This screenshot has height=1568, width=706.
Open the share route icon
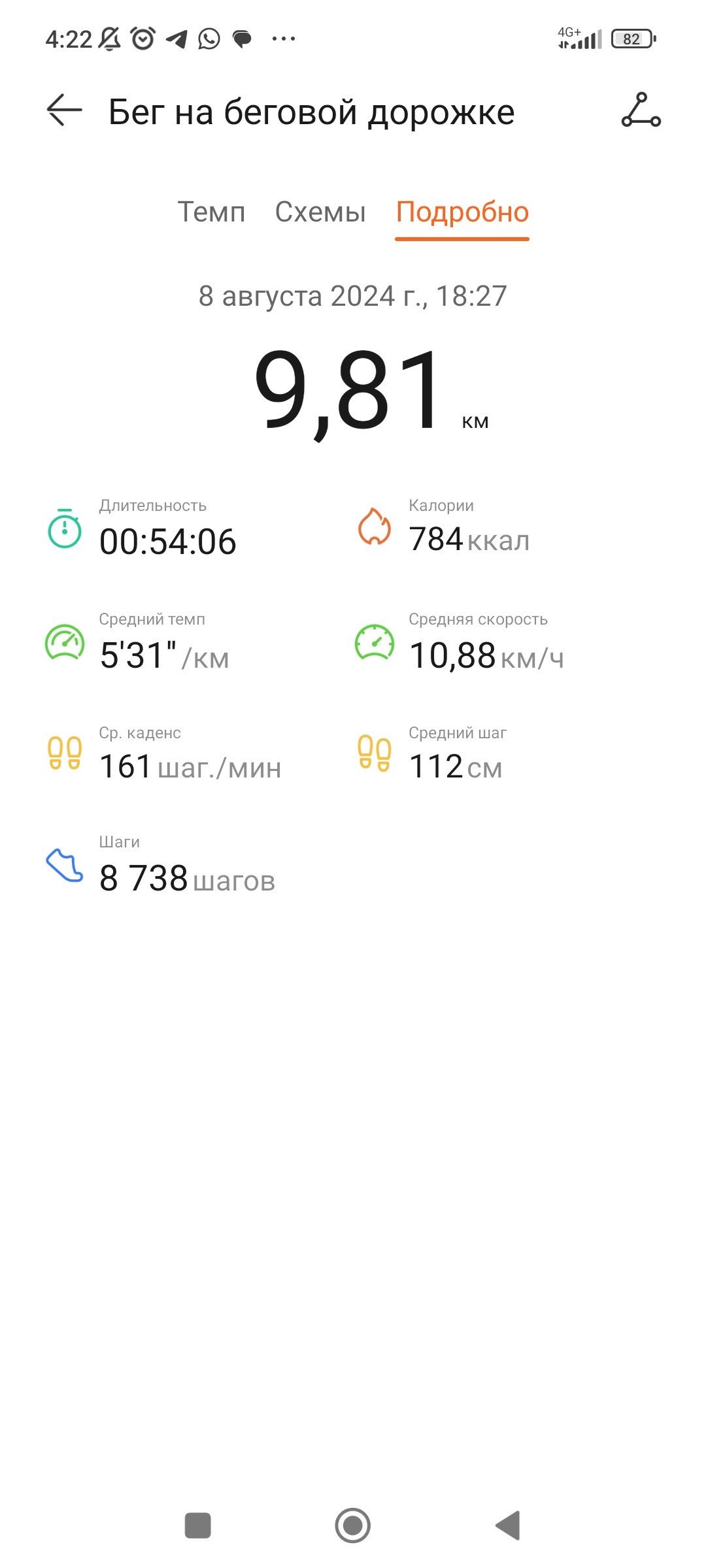pyautogui.click(x=641, y=110)
